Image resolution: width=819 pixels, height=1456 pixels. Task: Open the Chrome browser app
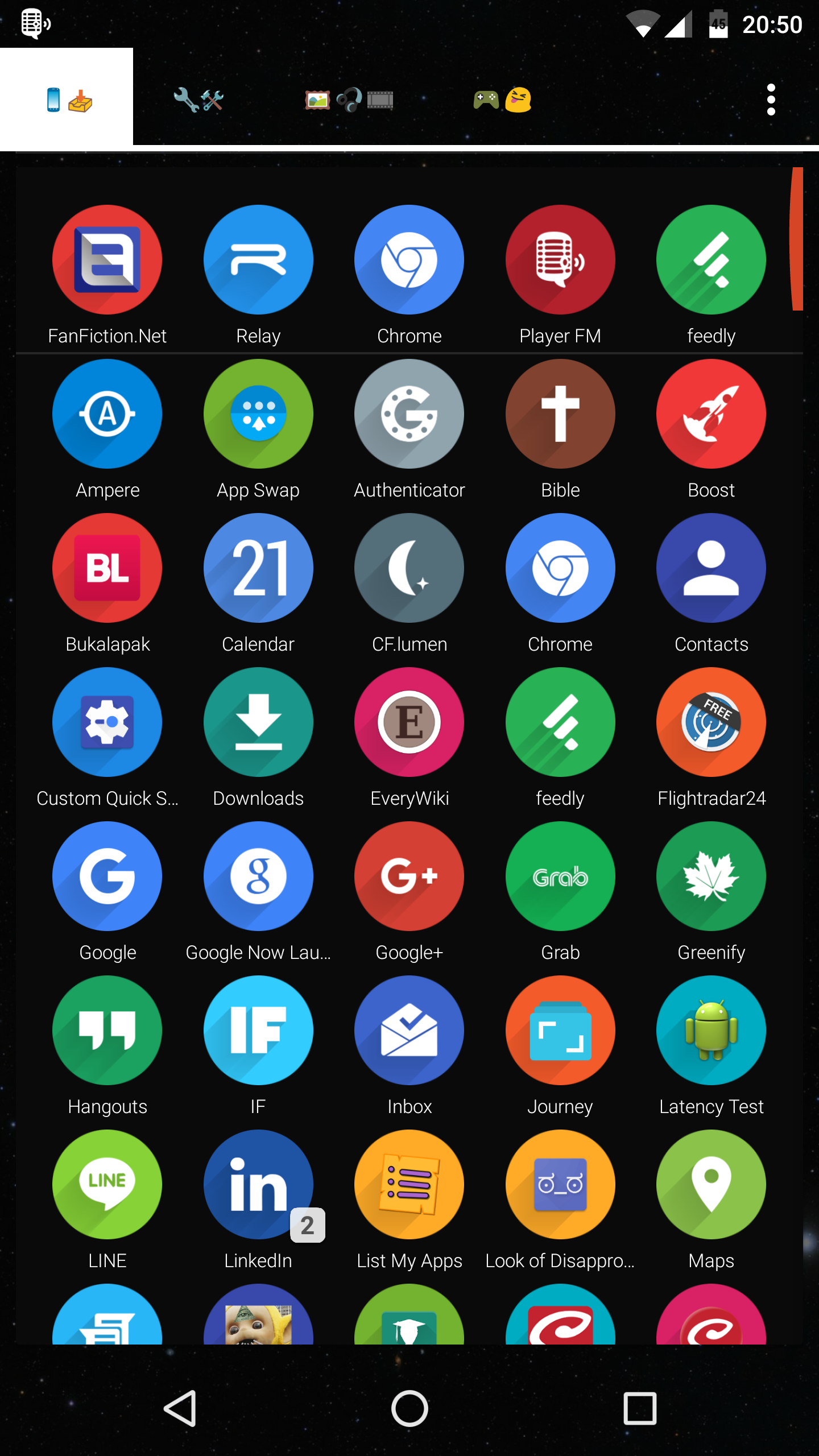coord(408,259)
